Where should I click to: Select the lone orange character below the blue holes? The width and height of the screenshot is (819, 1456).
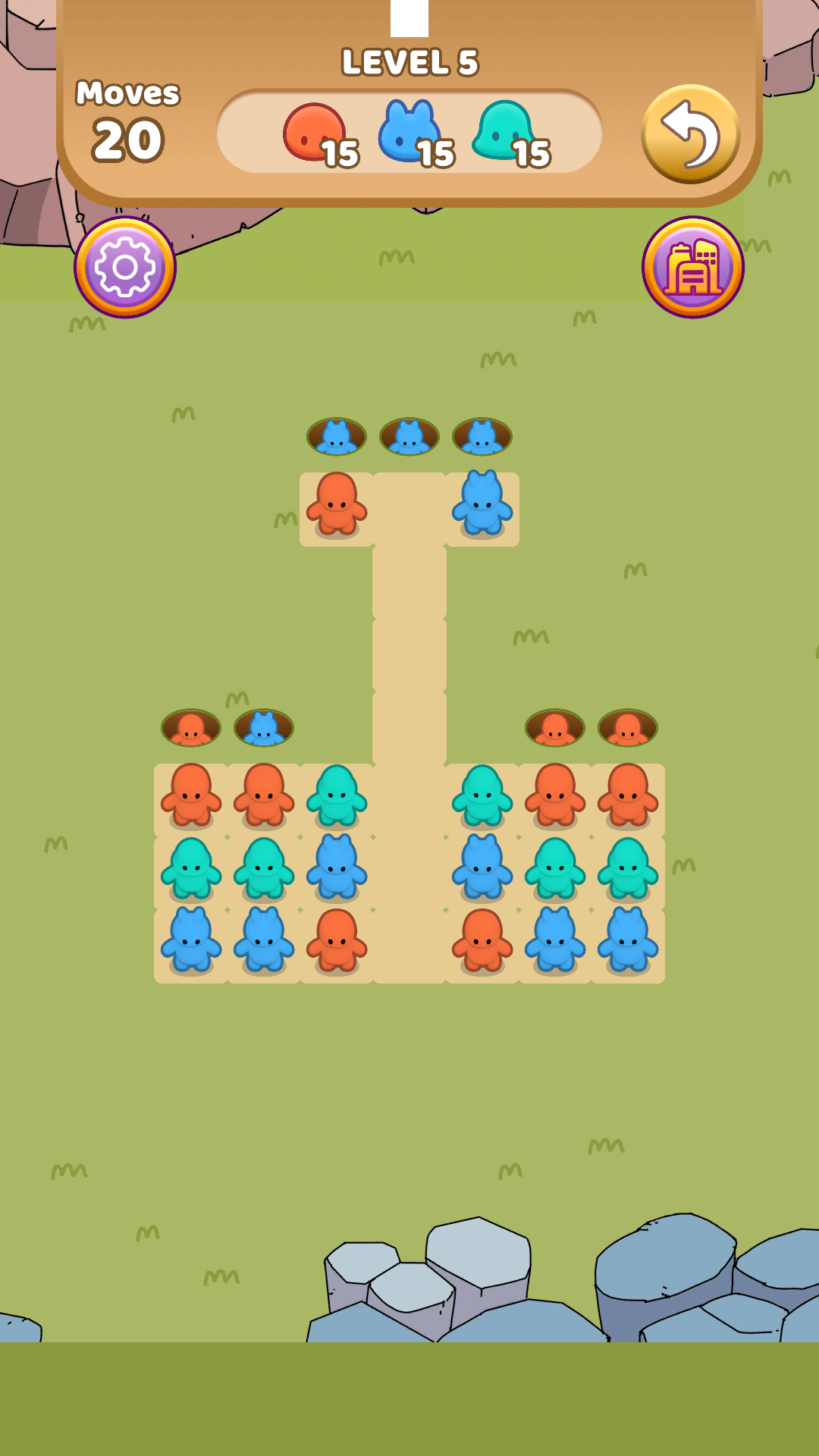coord(337,504)
